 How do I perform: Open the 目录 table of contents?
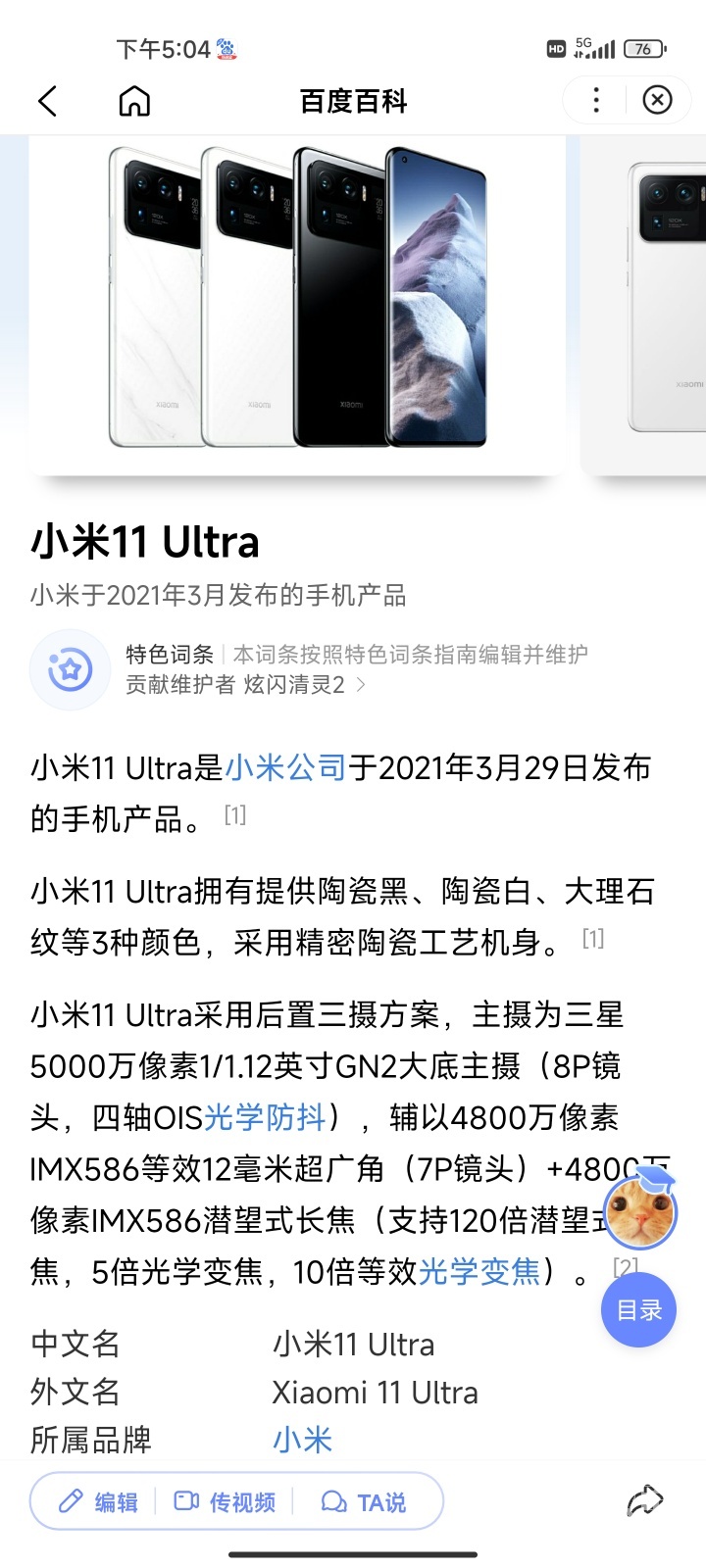click(638, 1310)
